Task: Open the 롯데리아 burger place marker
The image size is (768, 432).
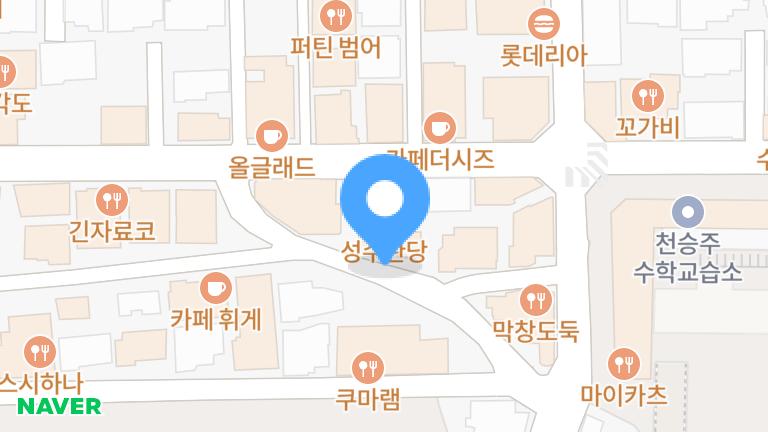Action: (544, 22)
